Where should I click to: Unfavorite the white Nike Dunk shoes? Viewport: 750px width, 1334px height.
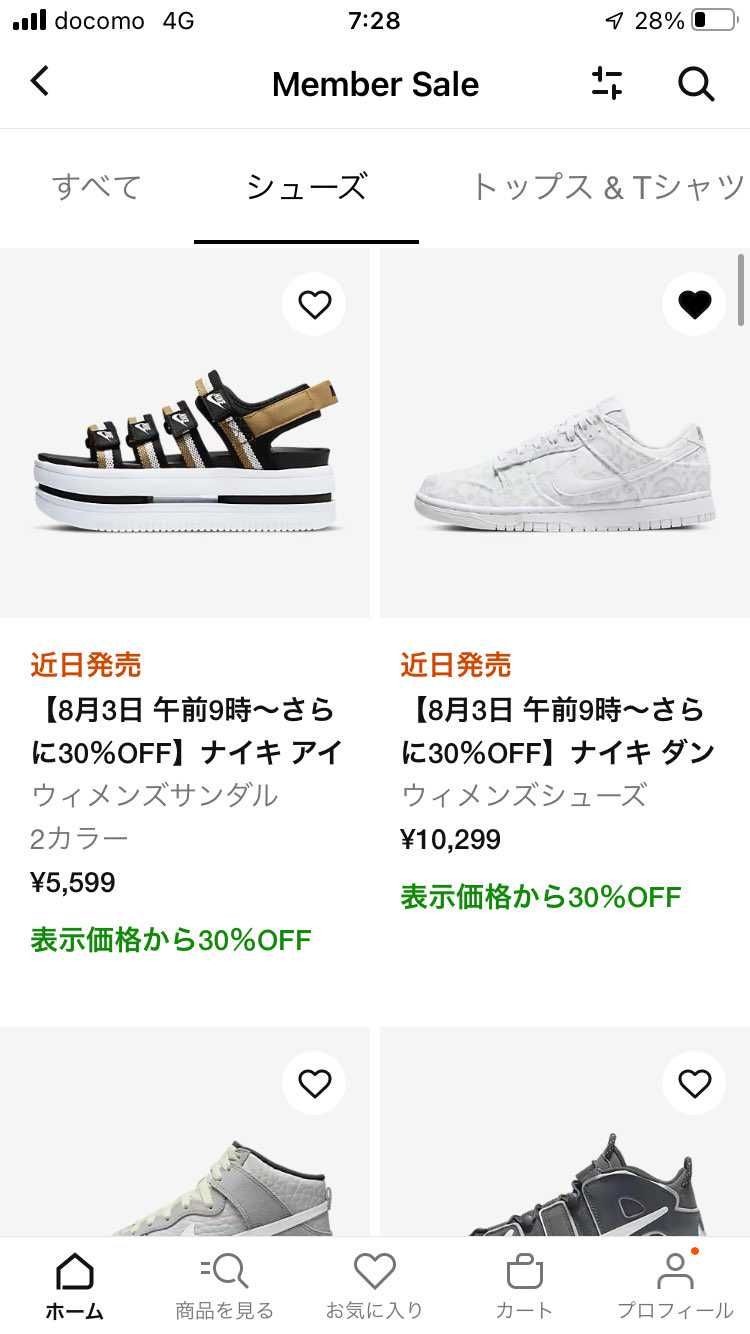694,304
